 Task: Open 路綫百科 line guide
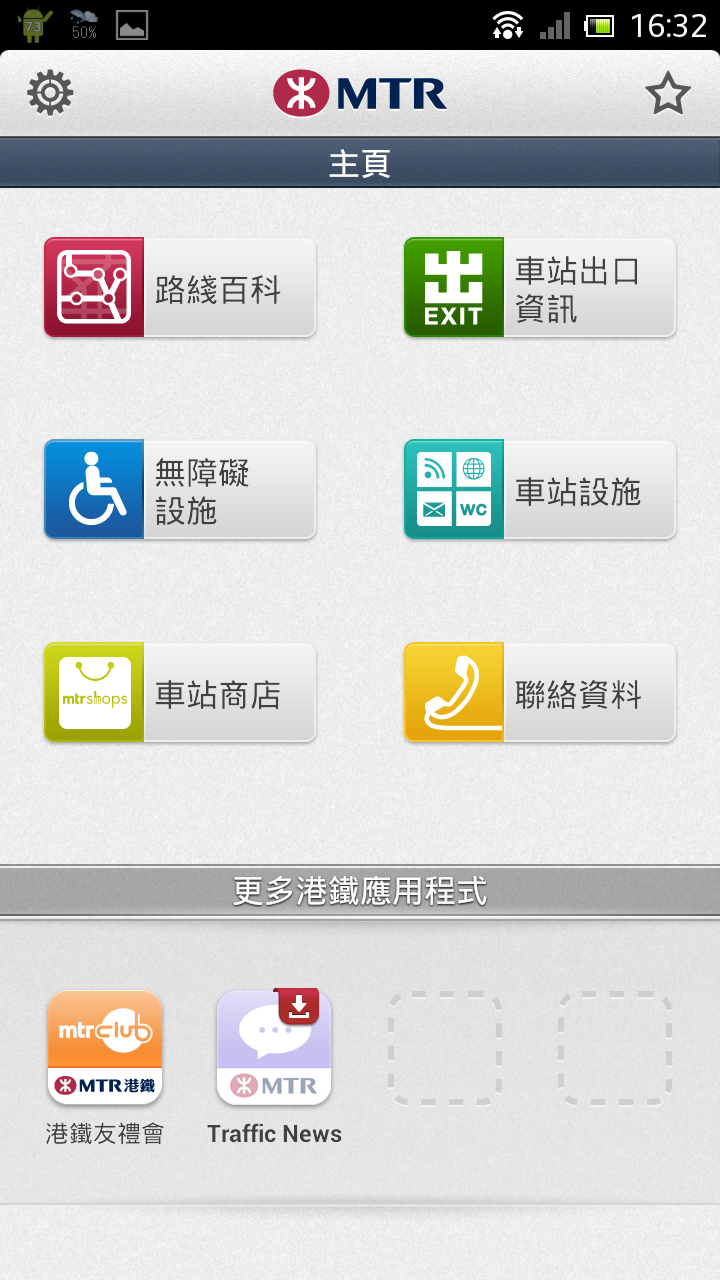click(180, 288)
